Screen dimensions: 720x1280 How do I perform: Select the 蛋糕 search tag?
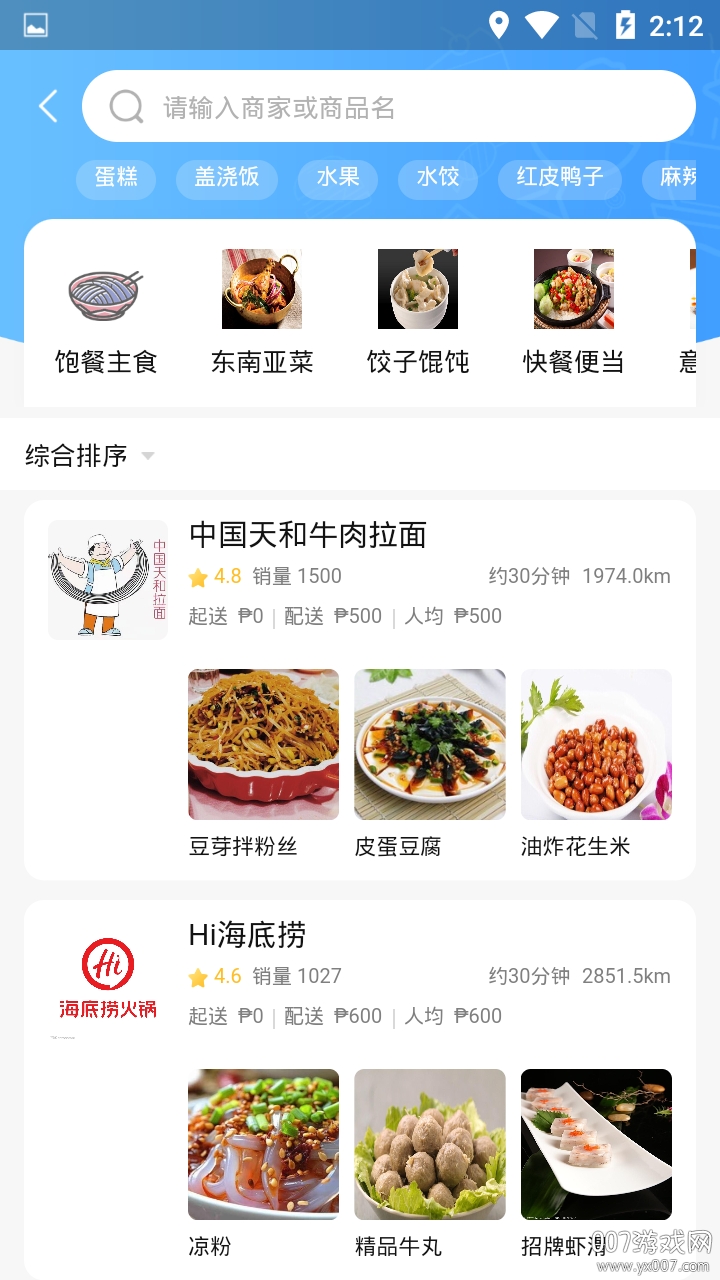click(116, 180)
